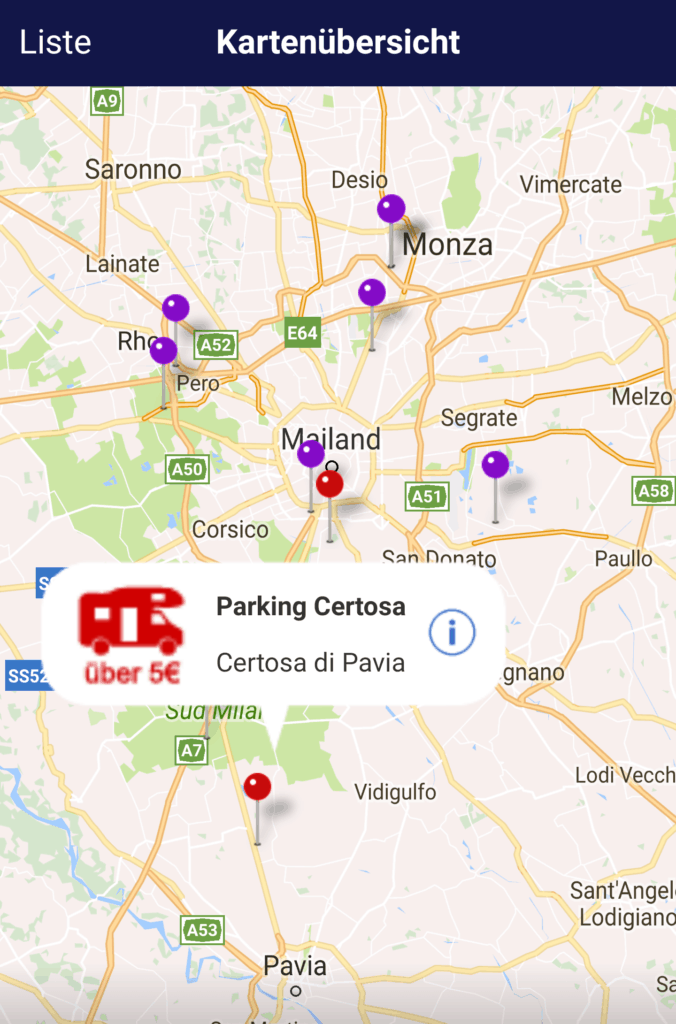Select the purple pin east of Segrate
The image size is (676, 1024).
tap(495, 465)
